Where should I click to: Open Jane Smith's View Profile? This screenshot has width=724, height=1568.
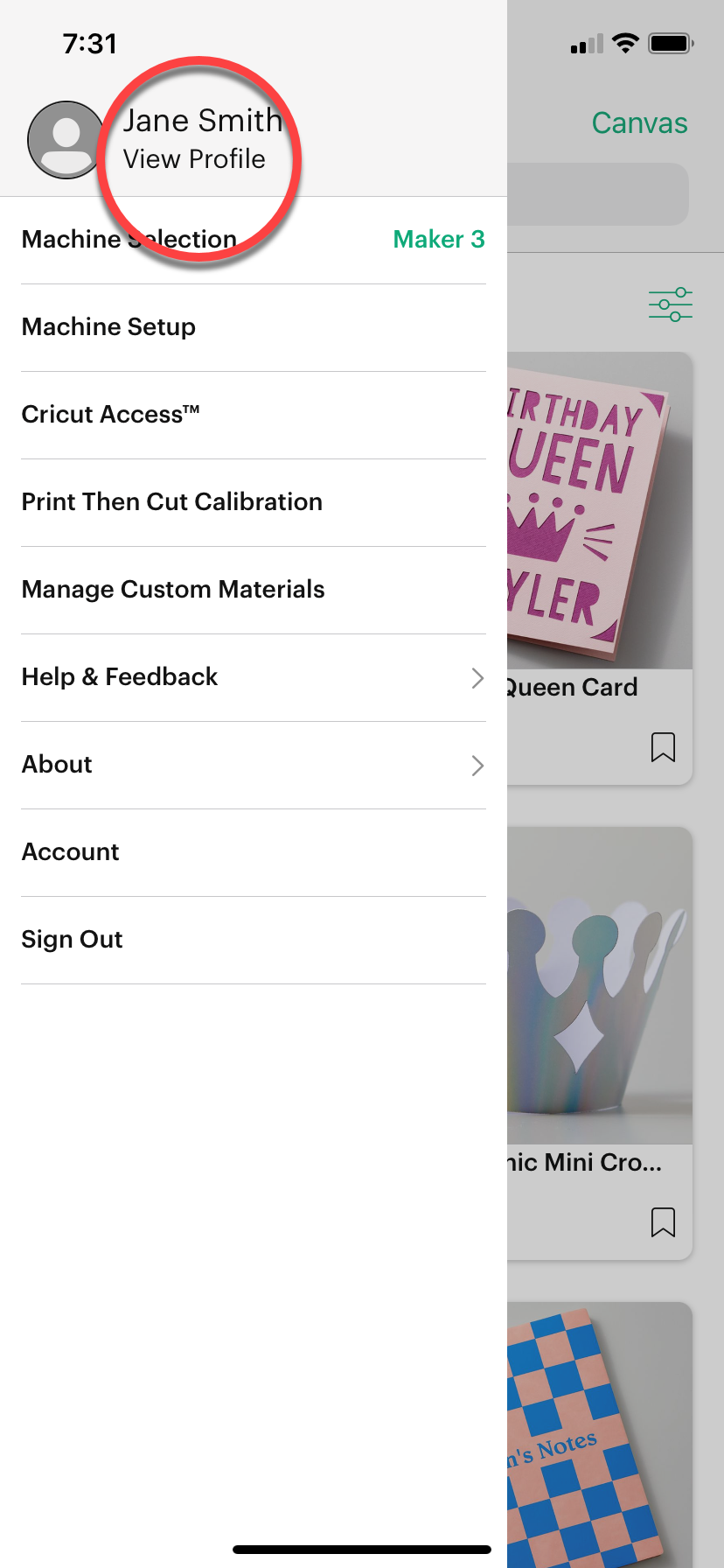pos(194,158)
